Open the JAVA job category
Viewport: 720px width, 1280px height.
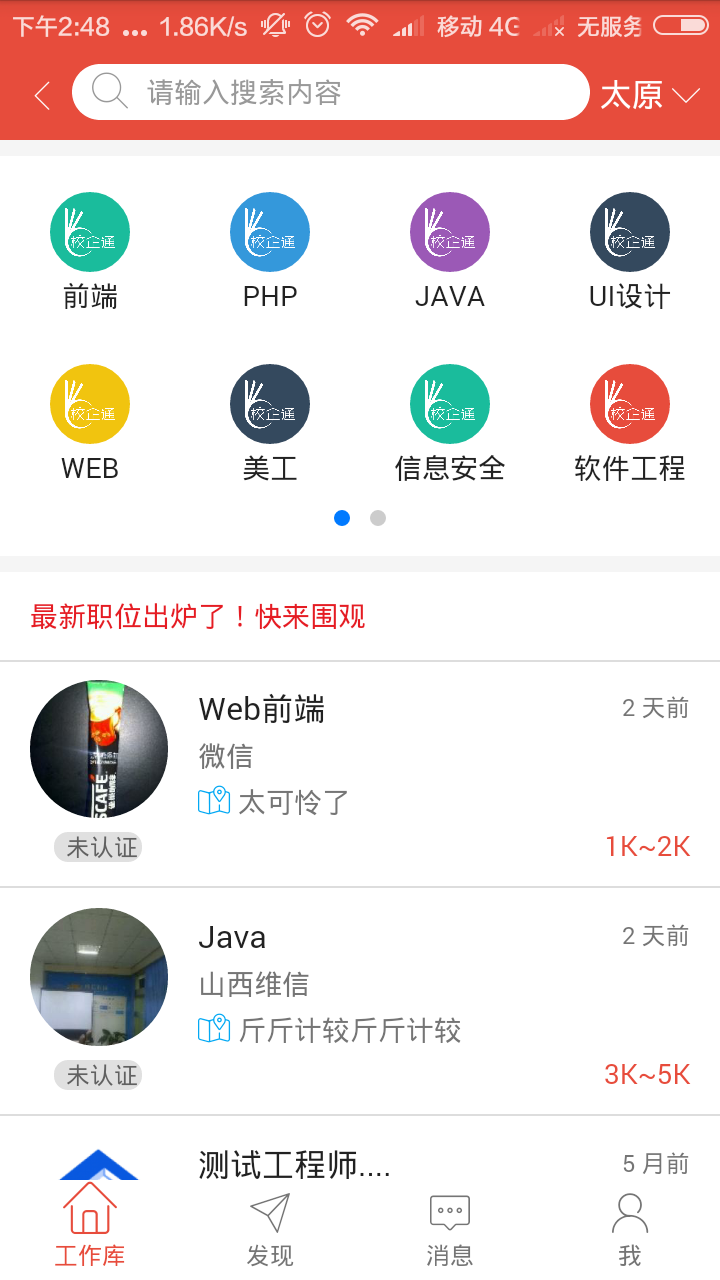click(450, 250)
